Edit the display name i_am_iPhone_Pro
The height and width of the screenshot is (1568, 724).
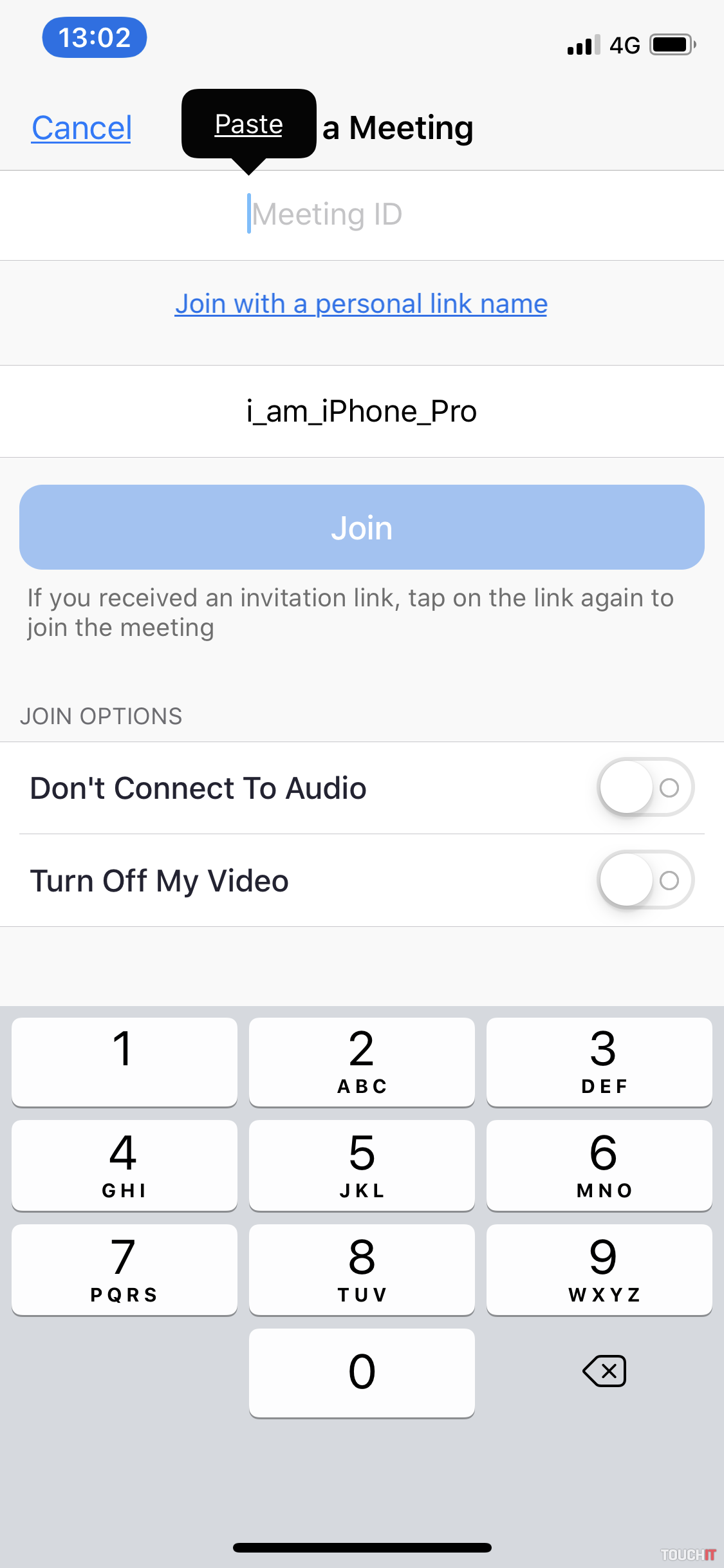coord(361,411)
